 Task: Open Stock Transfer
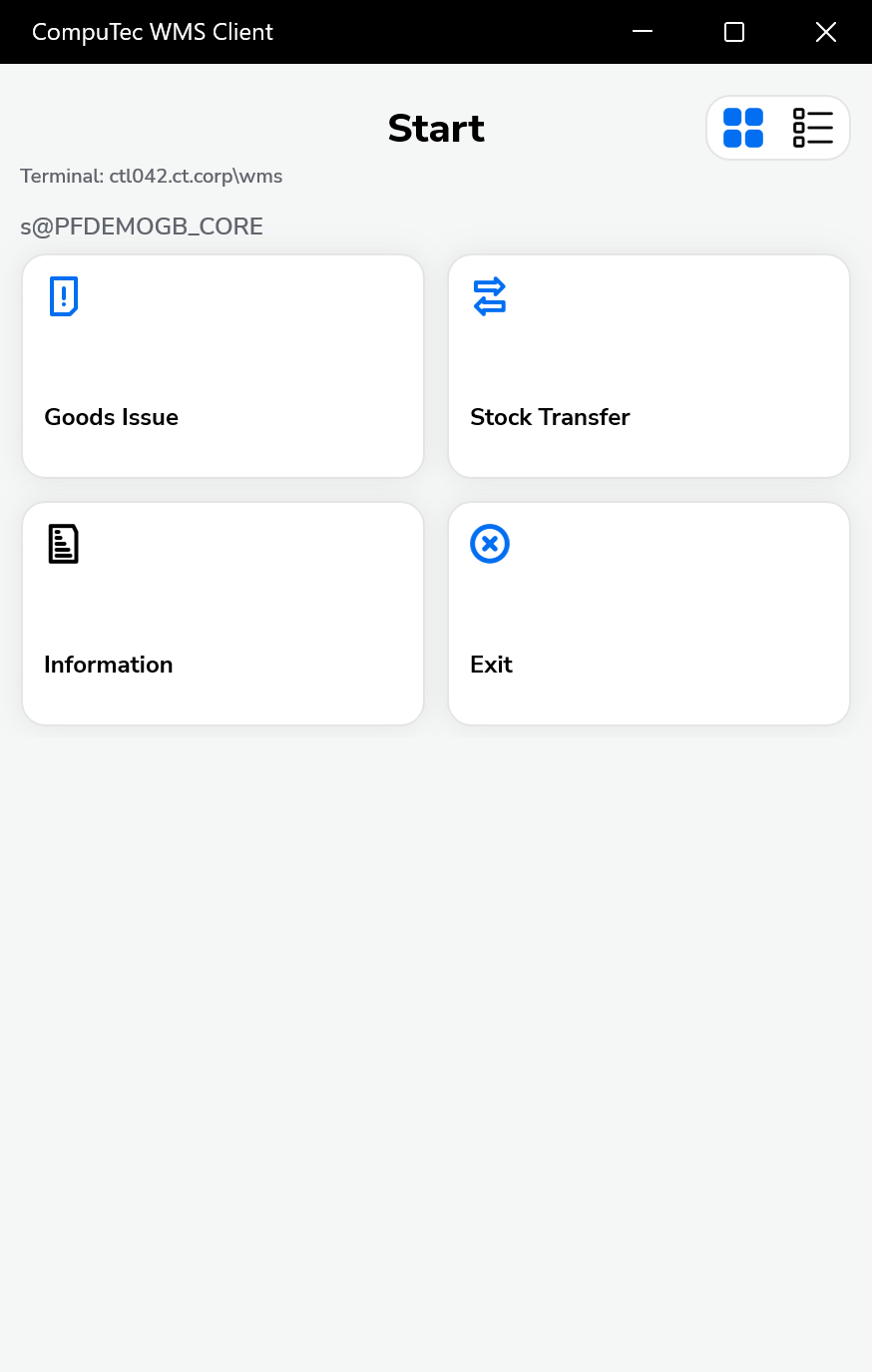coord(649,366)
